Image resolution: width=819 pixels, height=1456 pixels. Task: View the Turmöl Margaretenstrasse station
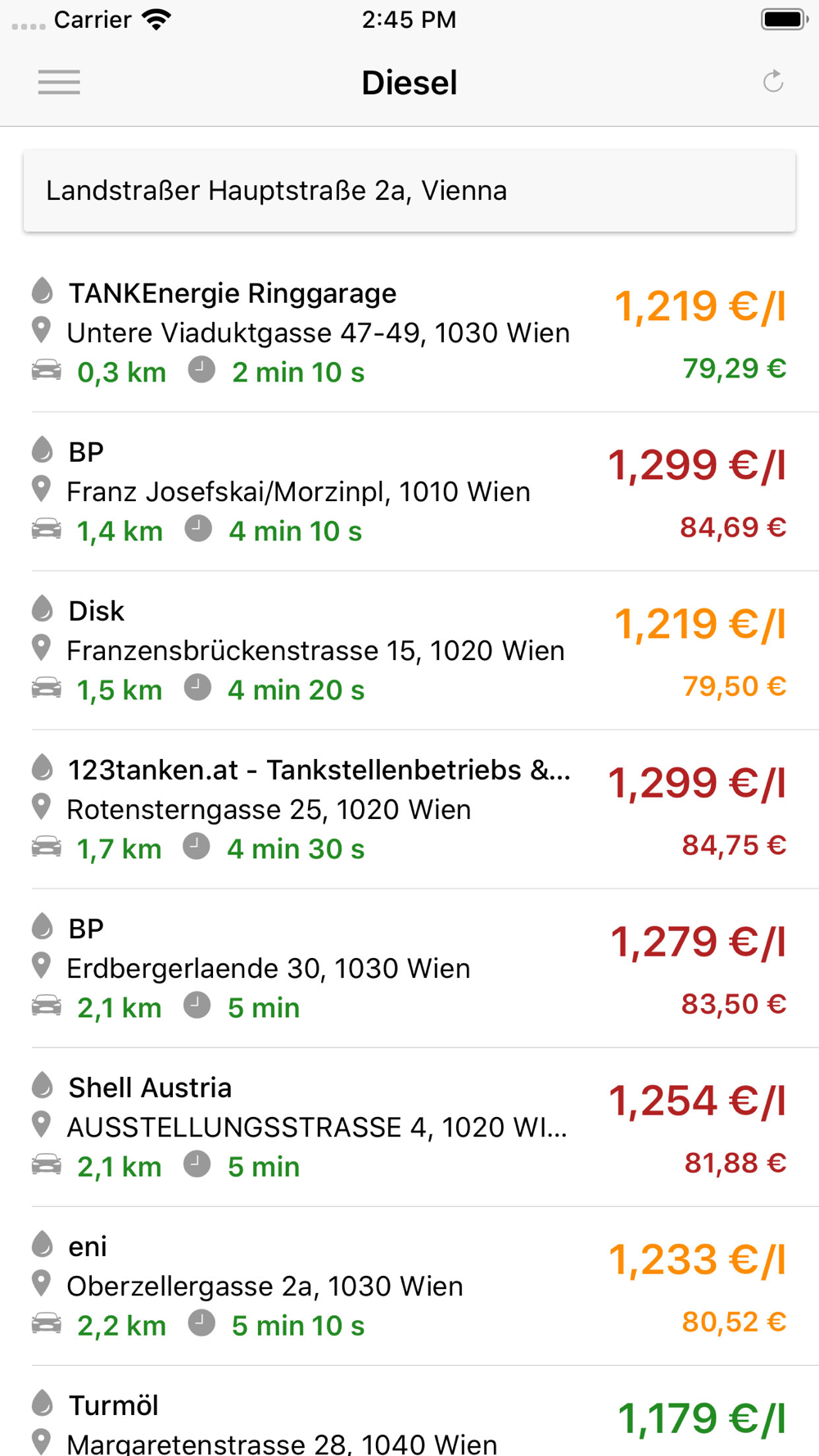click(x=409, y=1411)
